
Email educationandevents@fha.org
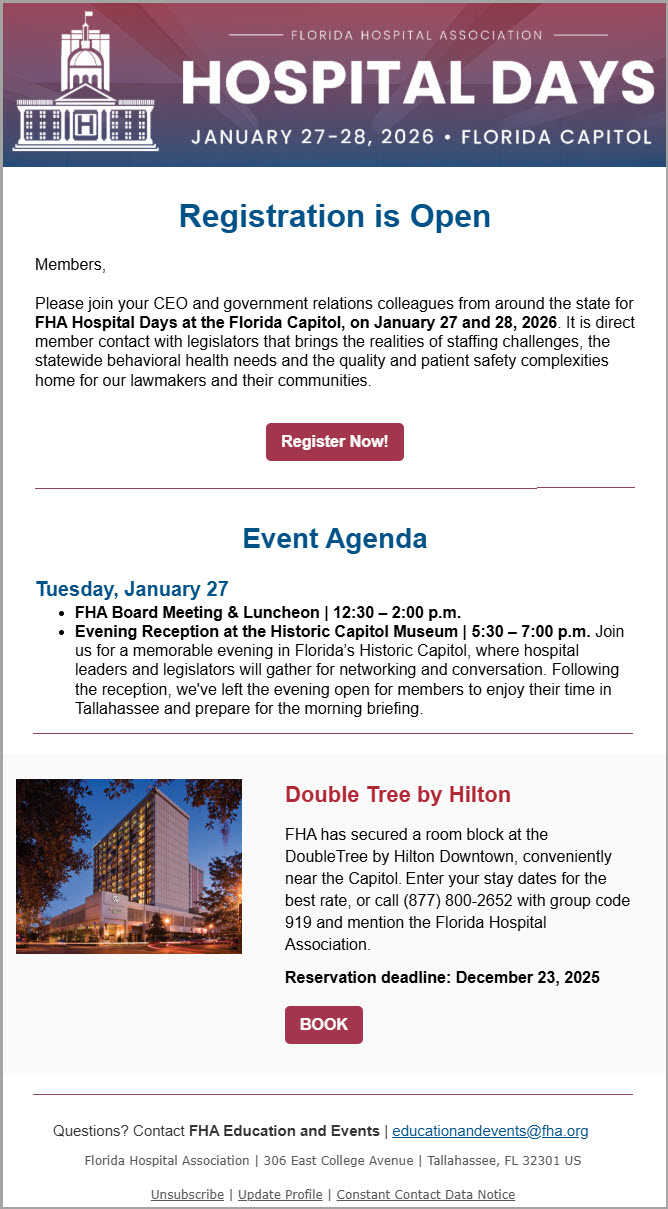[x=490, y=1131]
